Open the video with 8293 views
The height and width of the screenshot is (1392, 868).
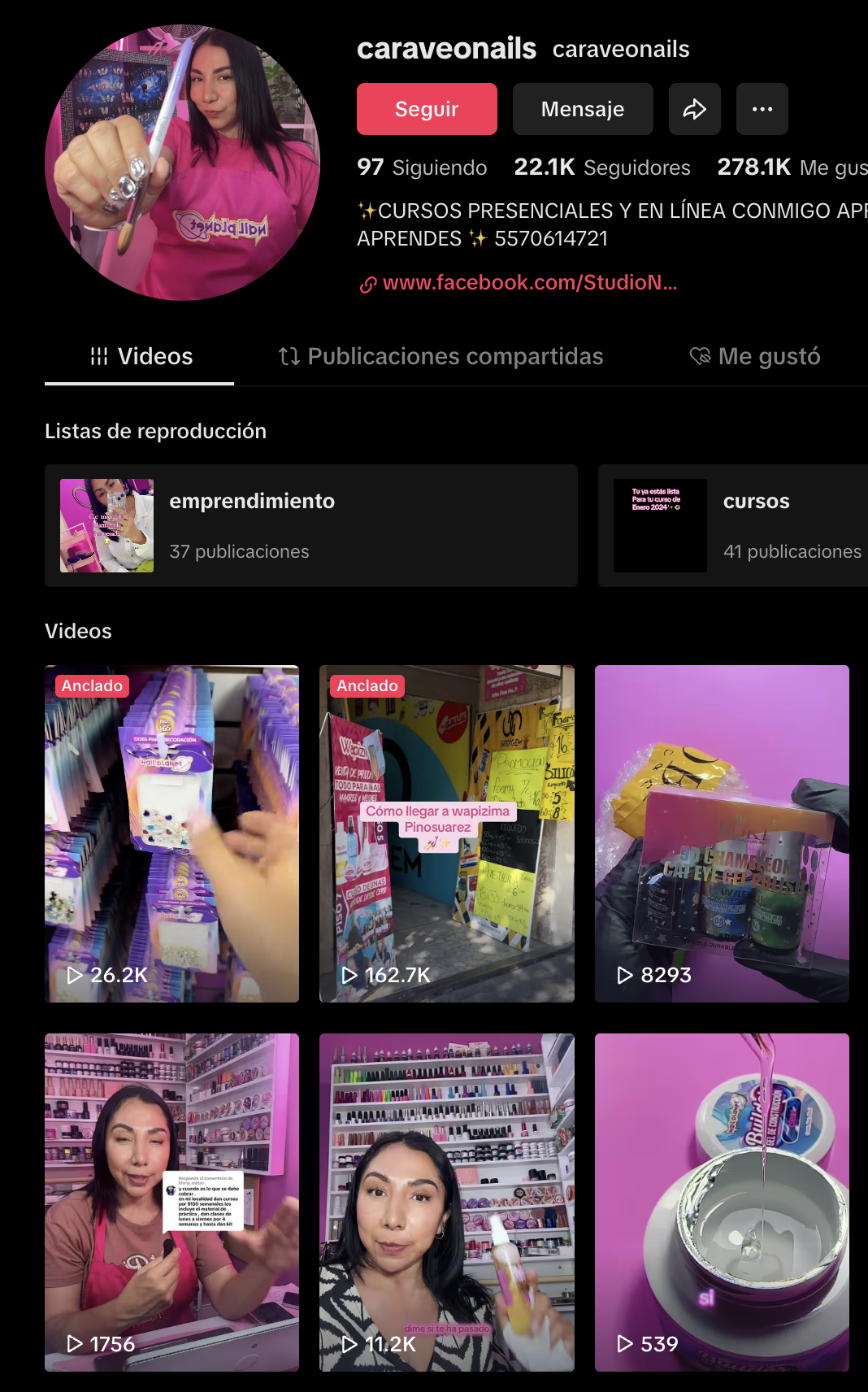pyautogui.click(x=722, y=833)
